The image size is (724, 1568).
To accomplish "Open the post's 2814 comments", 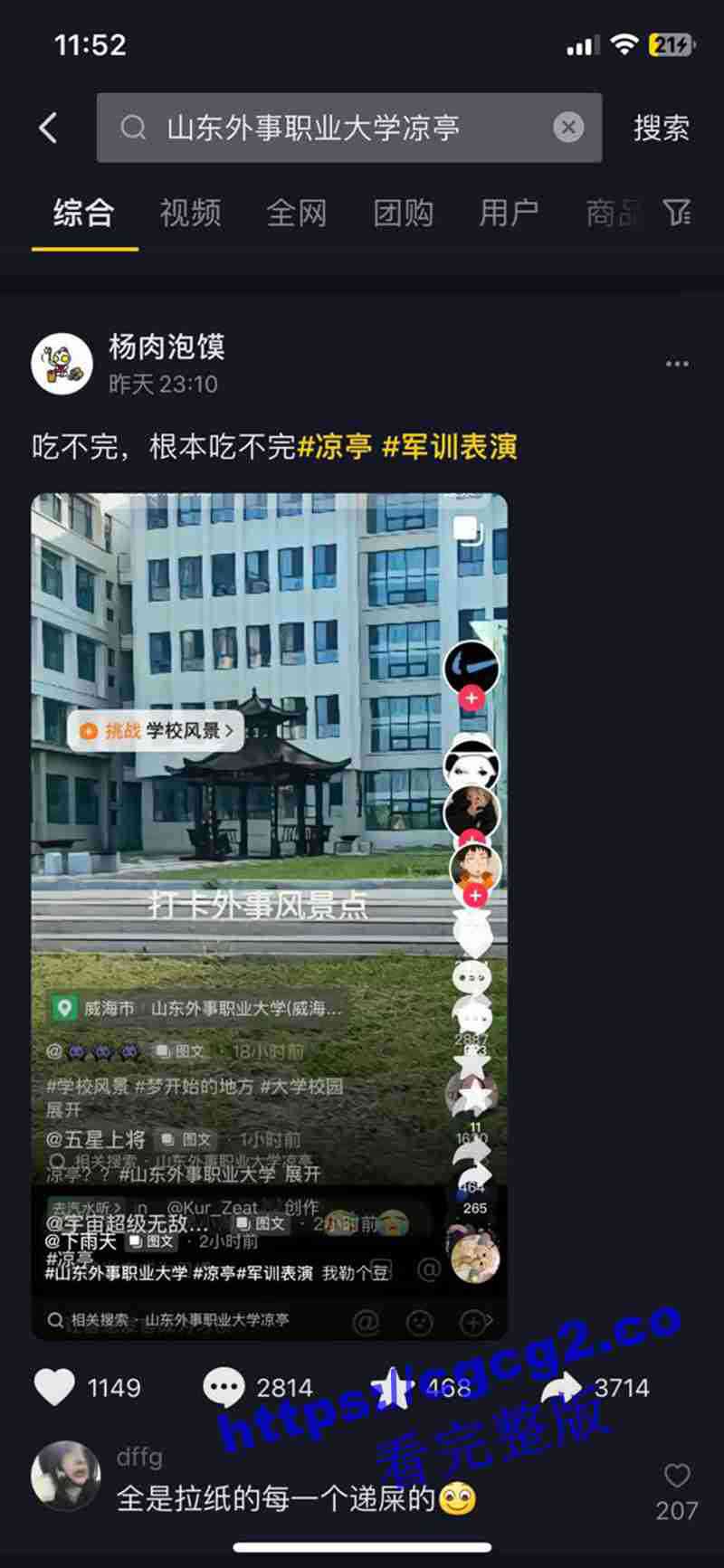I will (x=224, y=1387).
